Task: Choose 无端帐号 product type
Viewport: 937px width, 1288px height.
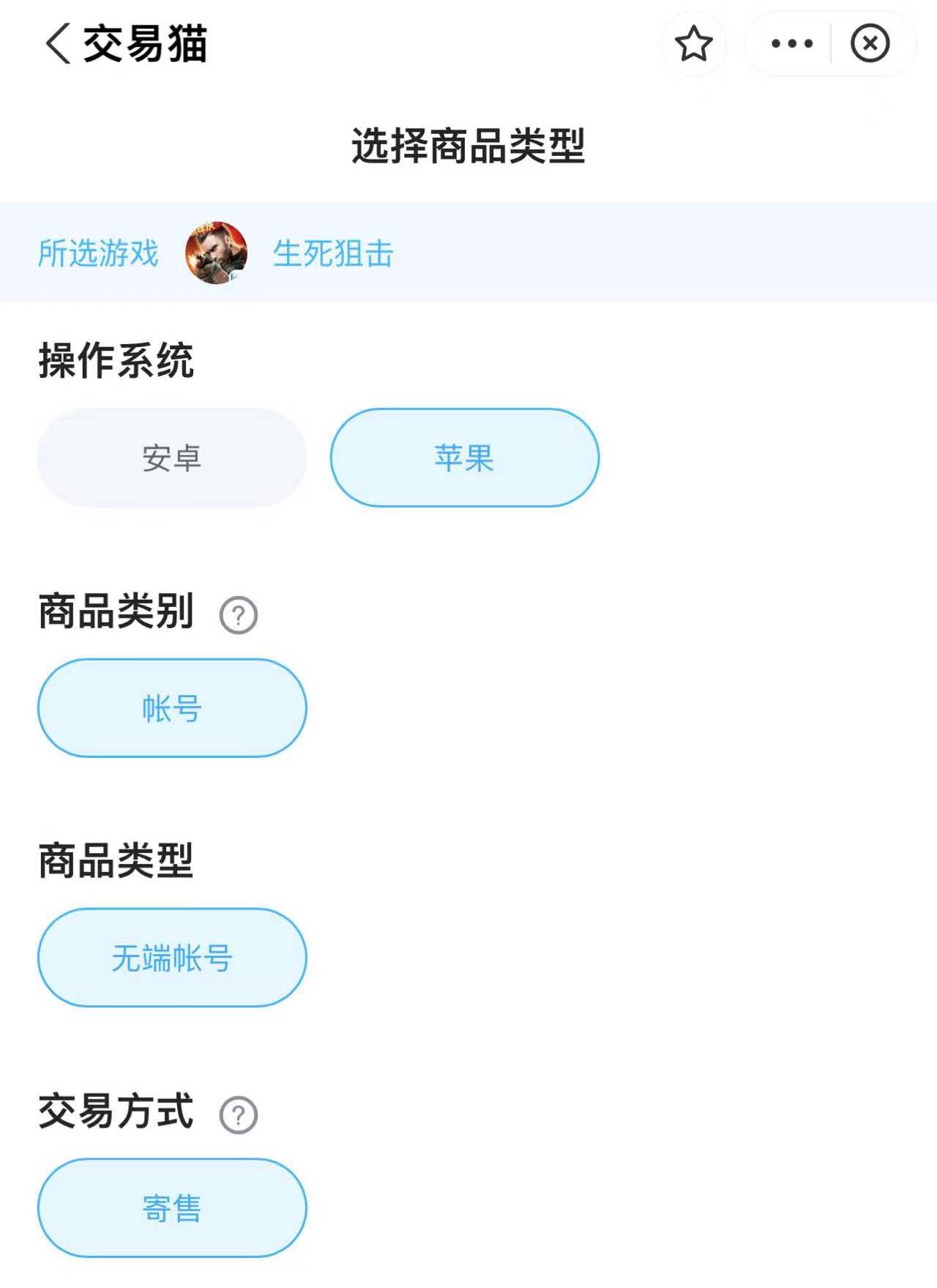Action: [x=172, y=958]
